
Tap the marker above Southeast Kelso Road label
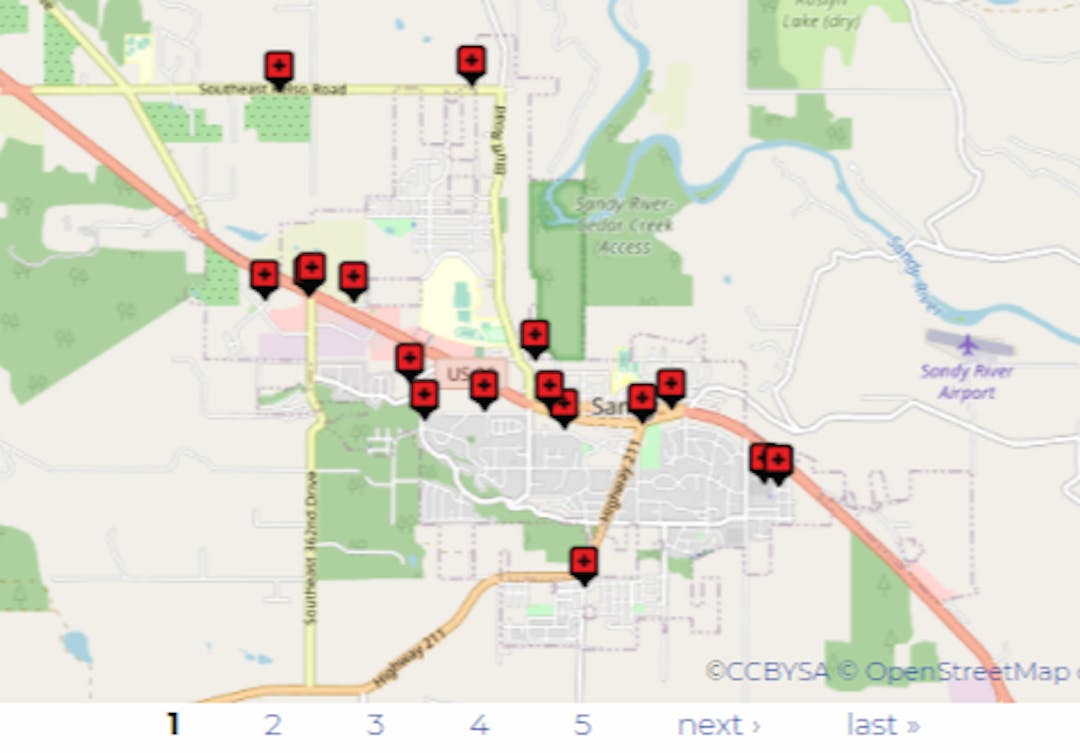(x=279, y=68)
